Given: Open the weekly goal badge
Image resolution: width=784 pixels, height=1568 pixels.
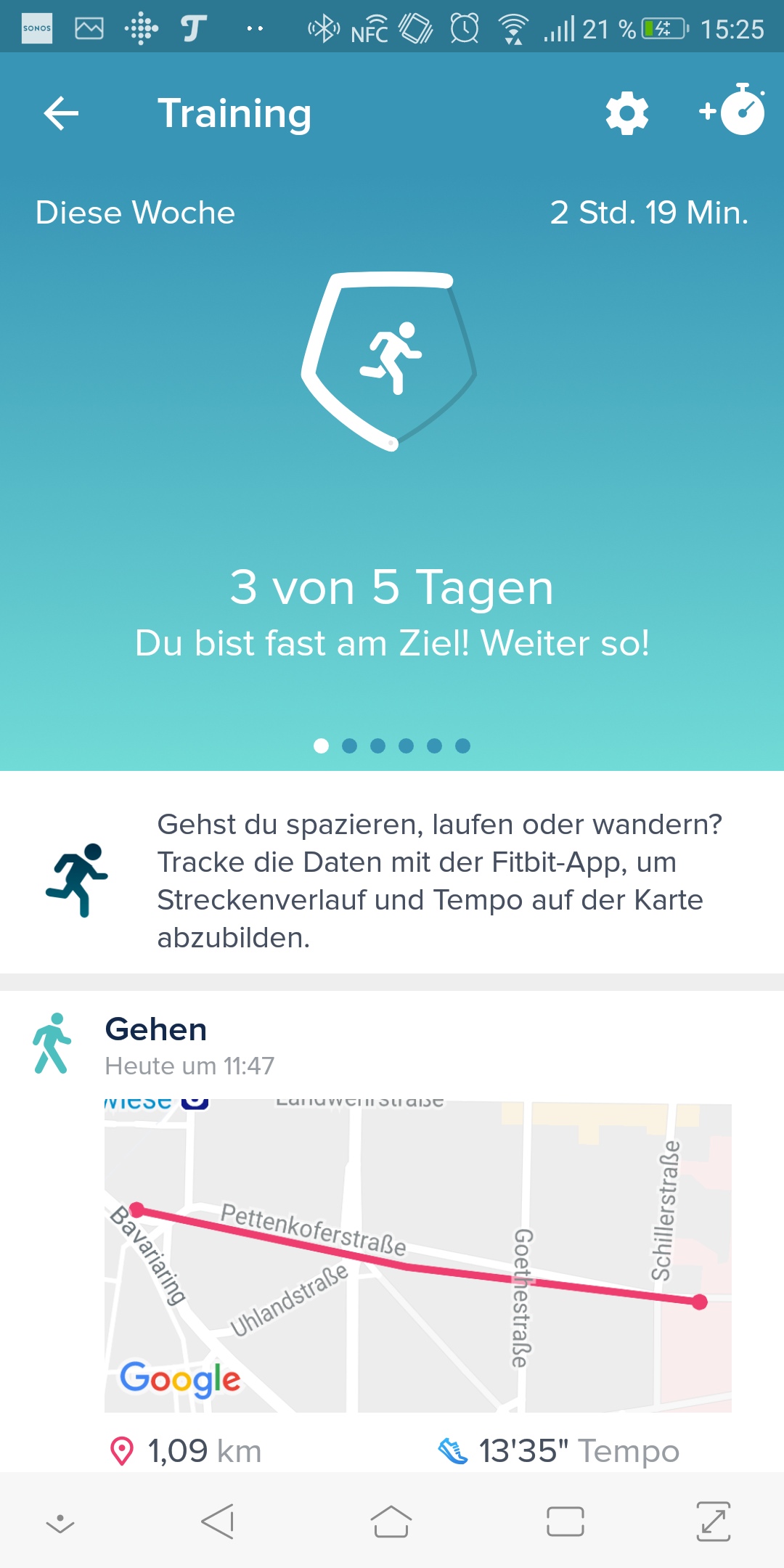Looking at the screenshot, I should (x=390, y=361).
